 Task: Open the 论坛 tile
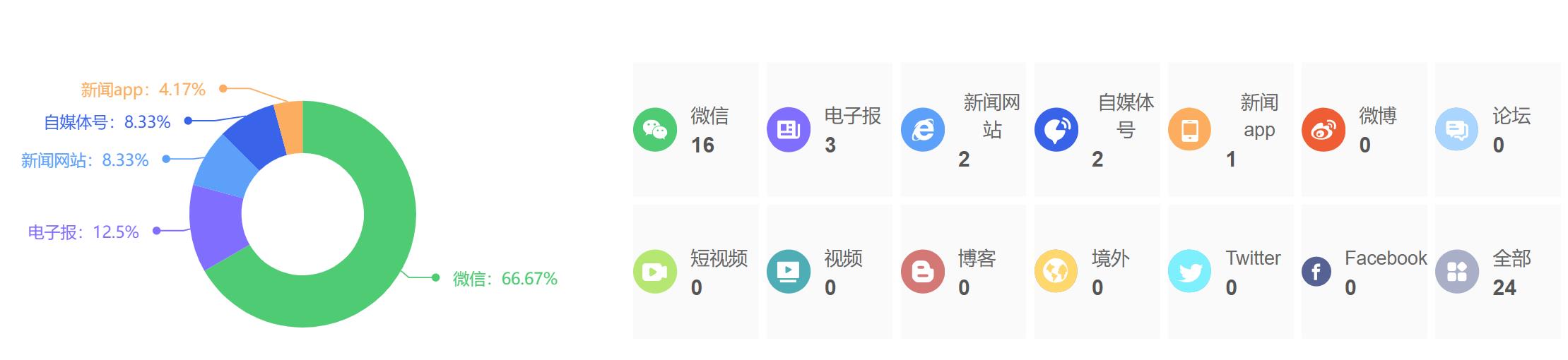1497,130
